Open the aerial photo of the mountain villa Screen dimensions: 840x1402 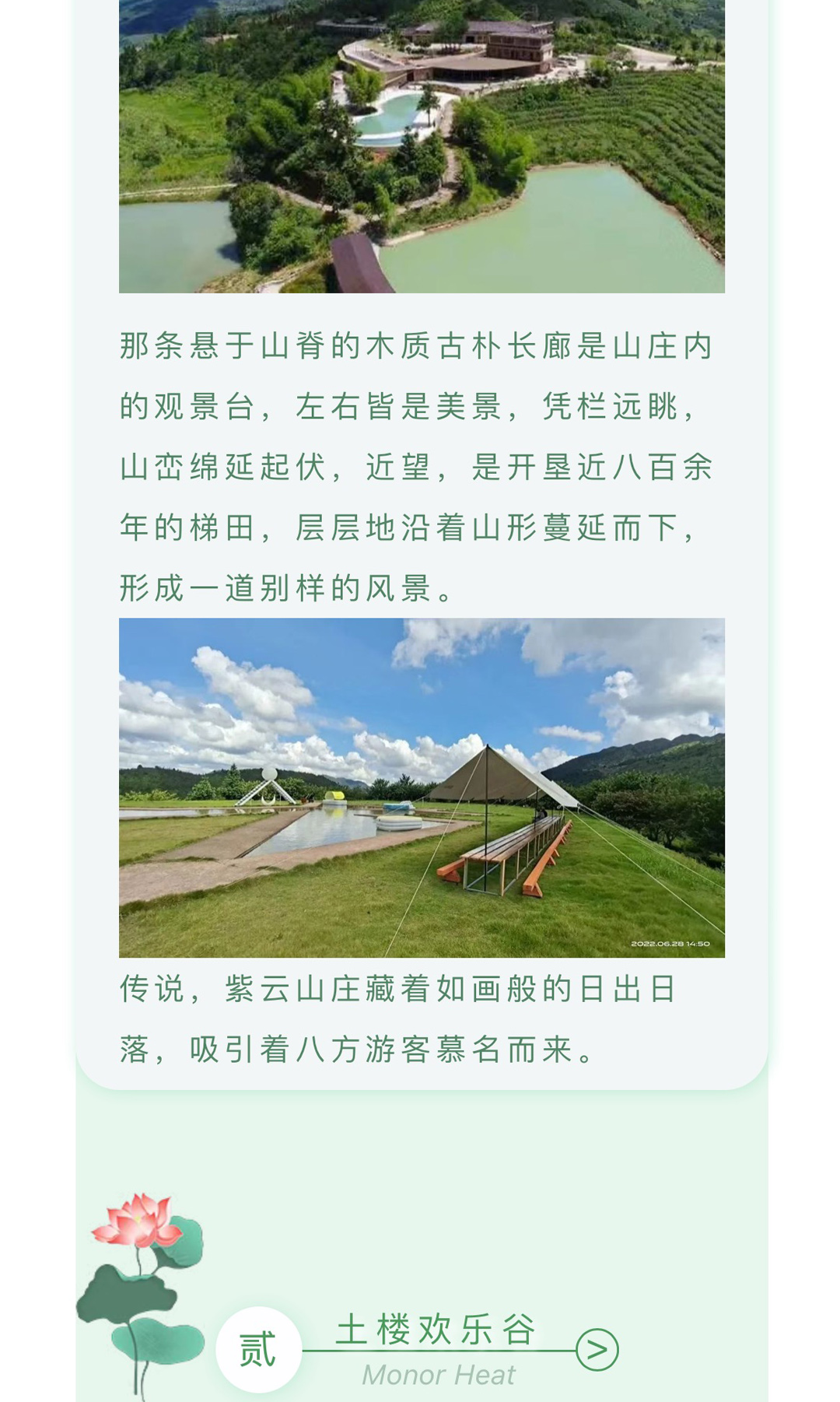pyautogui.click(x=422, y=146)
